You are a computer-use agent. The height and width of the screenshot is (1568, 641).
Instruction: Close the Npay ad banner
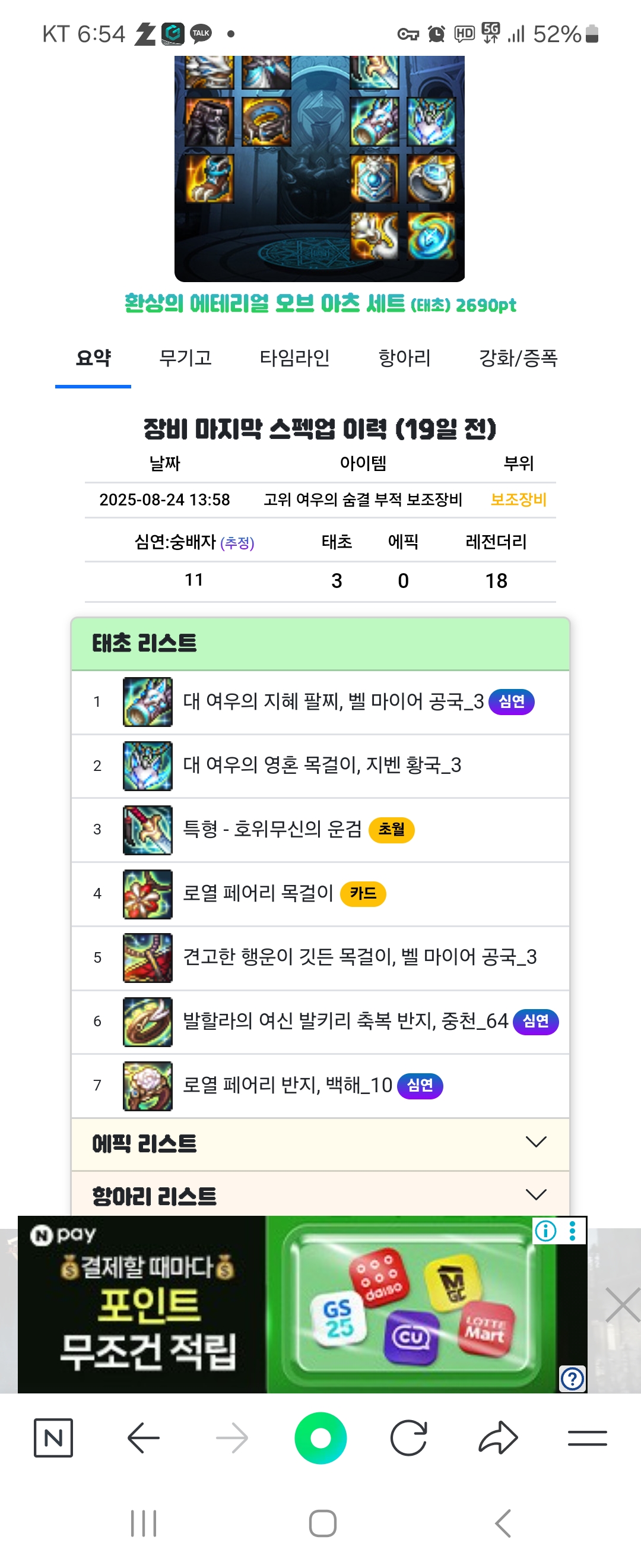pyautogui.click(x=622, y=1304)
